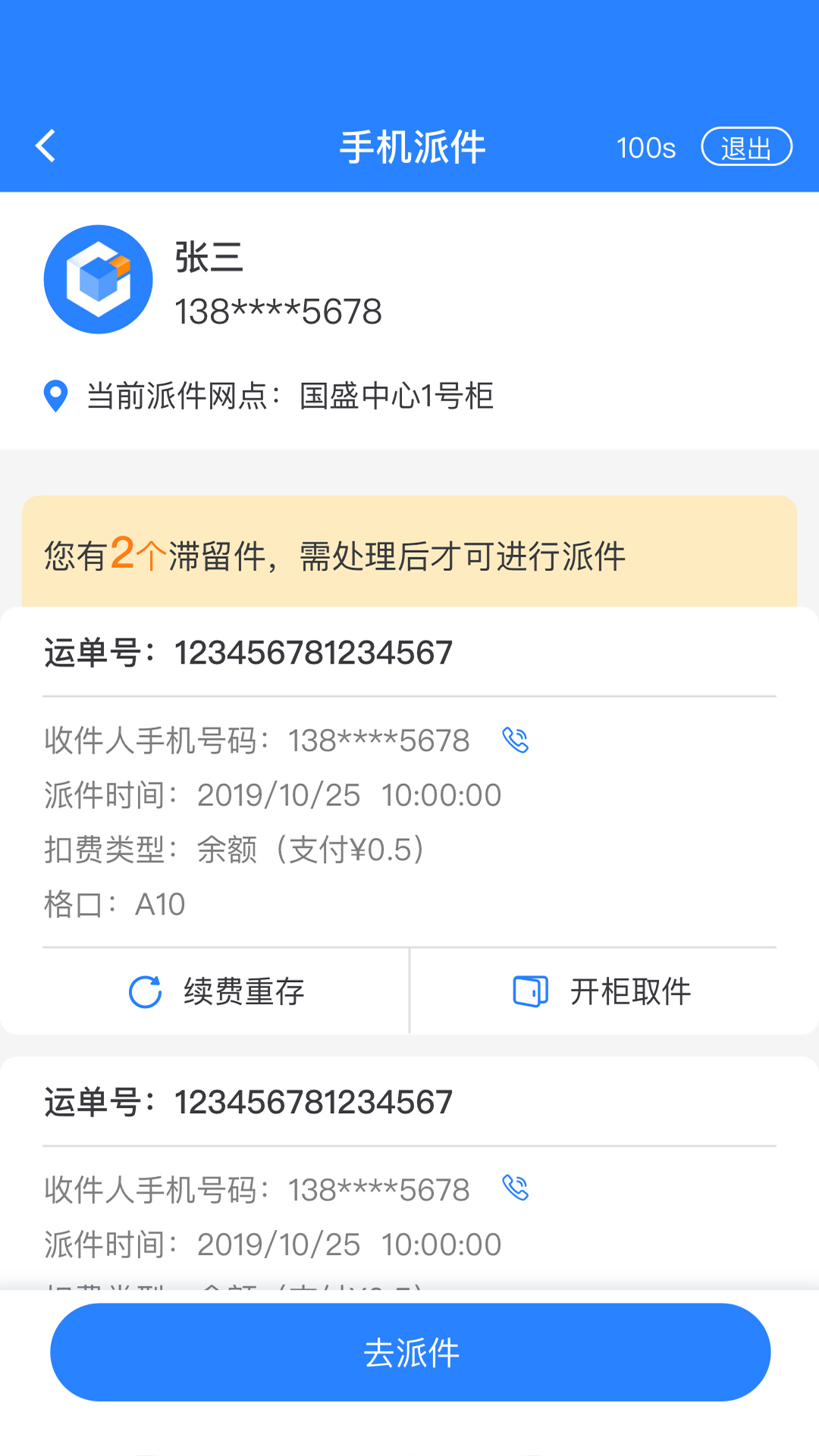
Task: Tap the 100s countdown timer
Action: 646,147
